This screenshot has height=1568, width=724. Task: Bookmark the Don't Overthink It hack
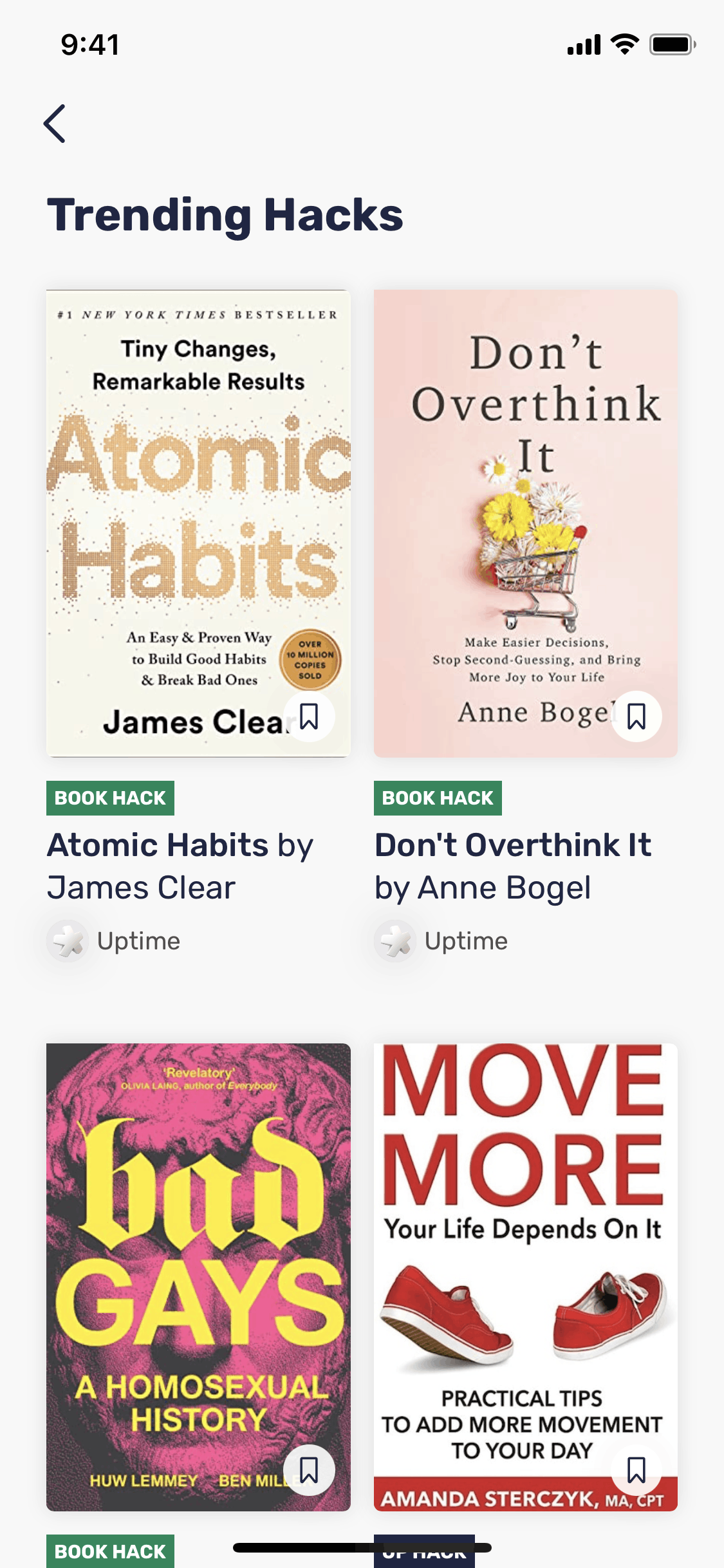click(x=636, y=716)
